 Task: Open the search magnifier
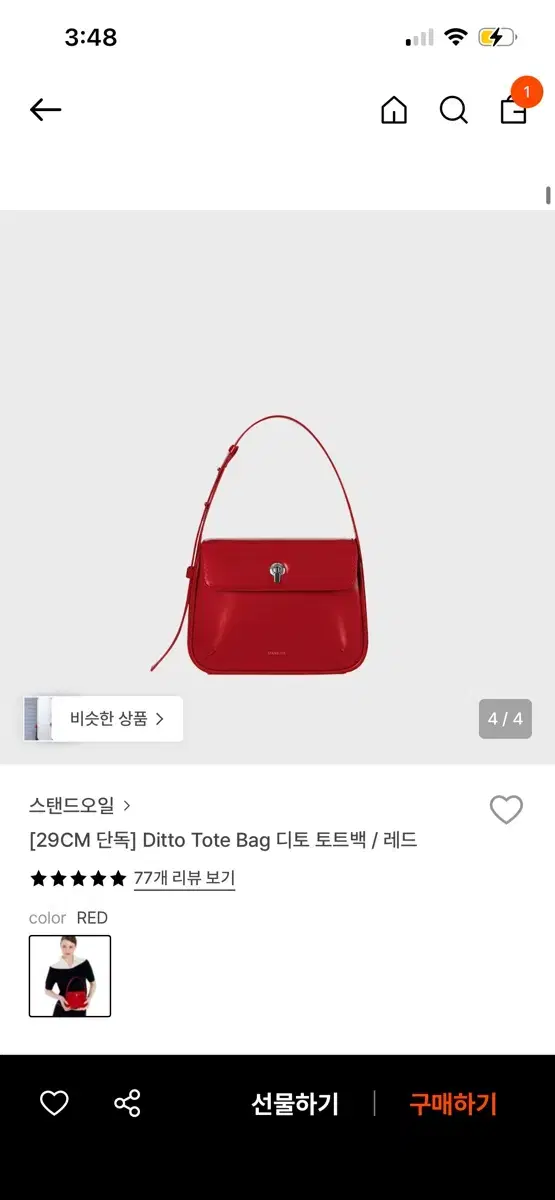[454, 110]
